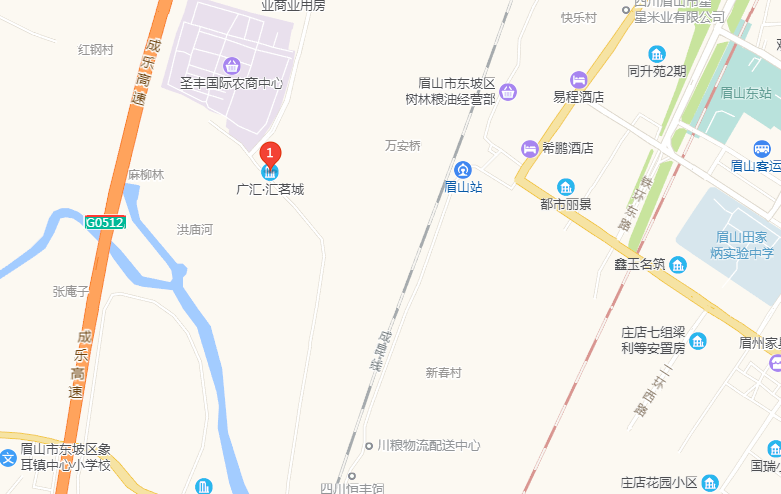The image size is (781, 494).
Task: Open the 眉山站 train station point
Action: (462, 168)
